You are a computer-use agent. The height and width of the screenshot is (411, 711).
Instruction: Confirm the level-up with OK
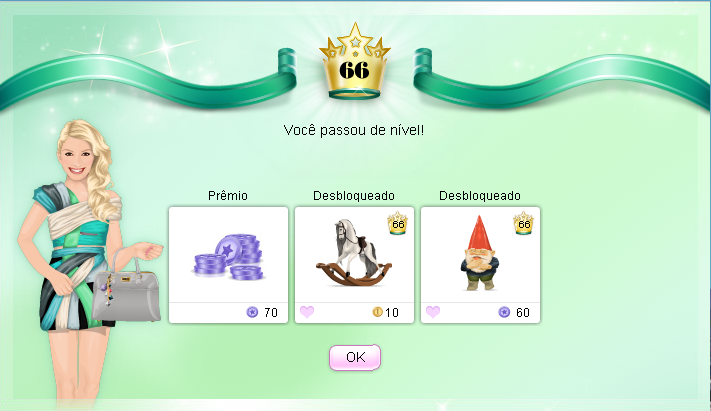click(355, 357)
